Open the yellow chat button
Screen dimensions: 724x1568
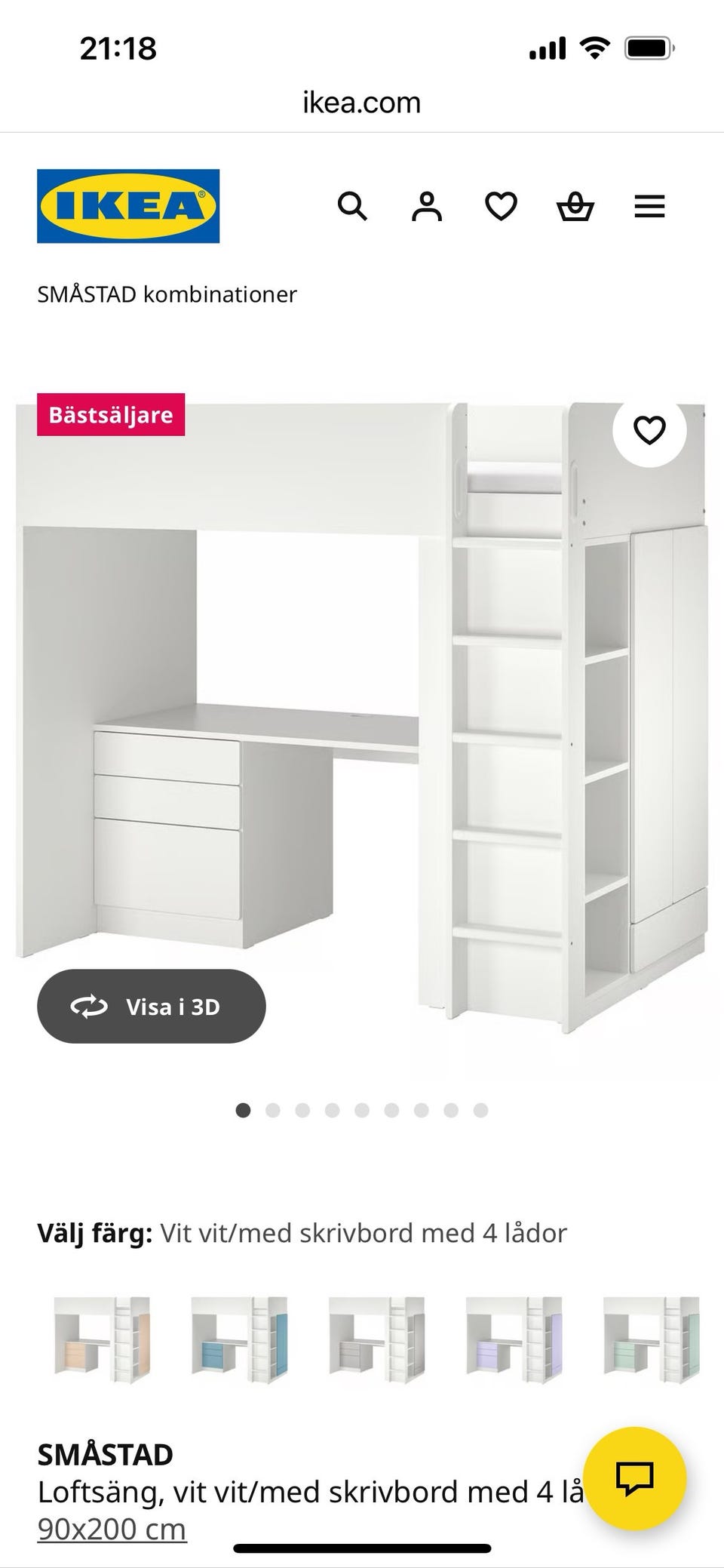pos(634,1477)
